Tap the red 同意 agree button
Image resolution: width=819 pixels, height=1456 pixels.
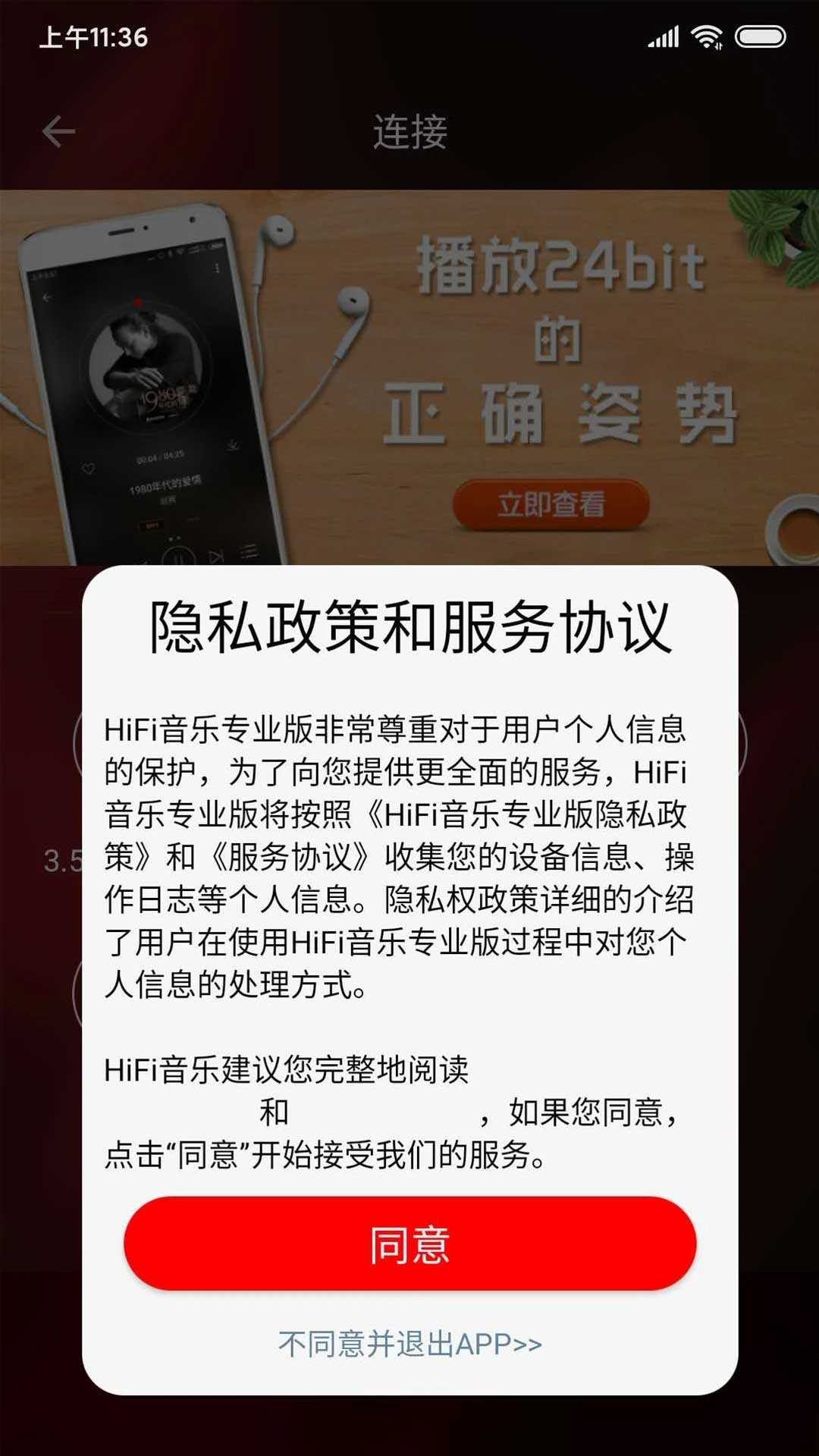coord(409,1244)
